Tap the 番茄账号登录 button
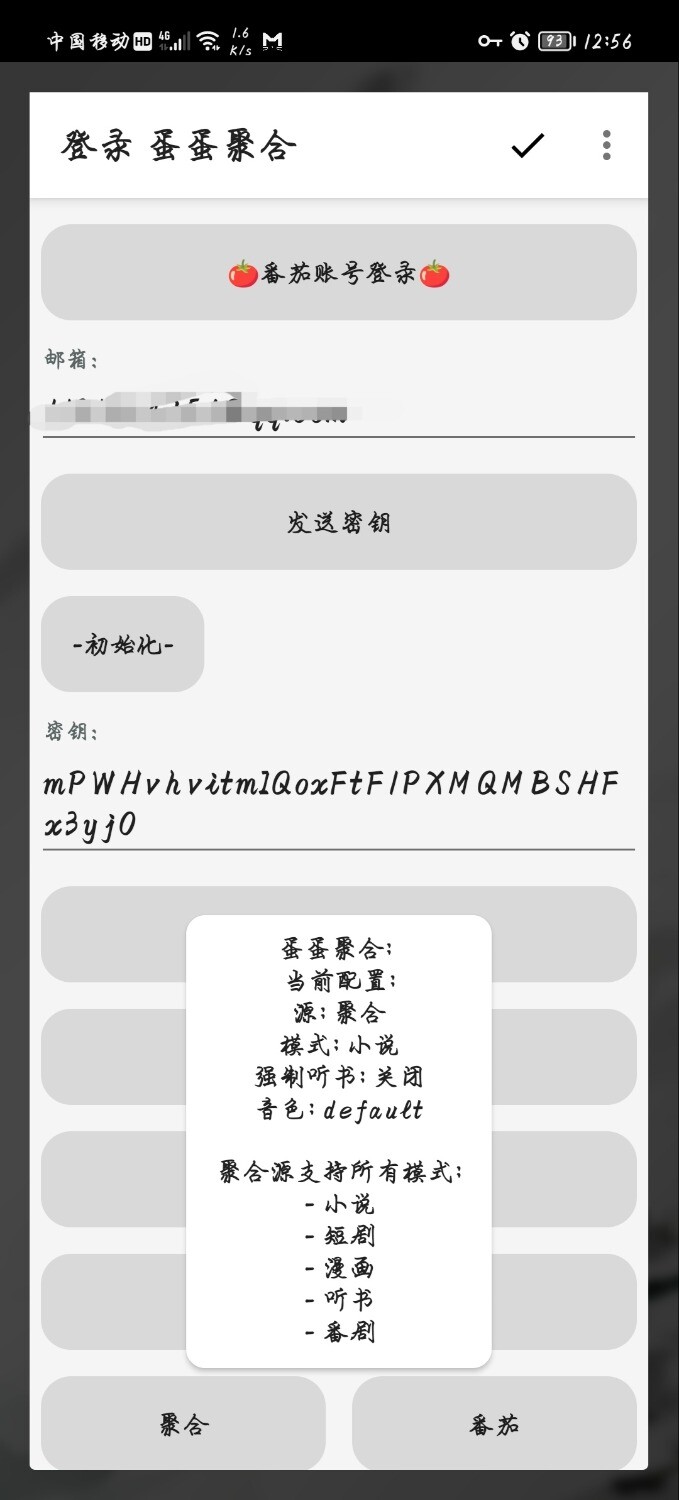This screenshot has height=1500, width=679. click(338, 273)
